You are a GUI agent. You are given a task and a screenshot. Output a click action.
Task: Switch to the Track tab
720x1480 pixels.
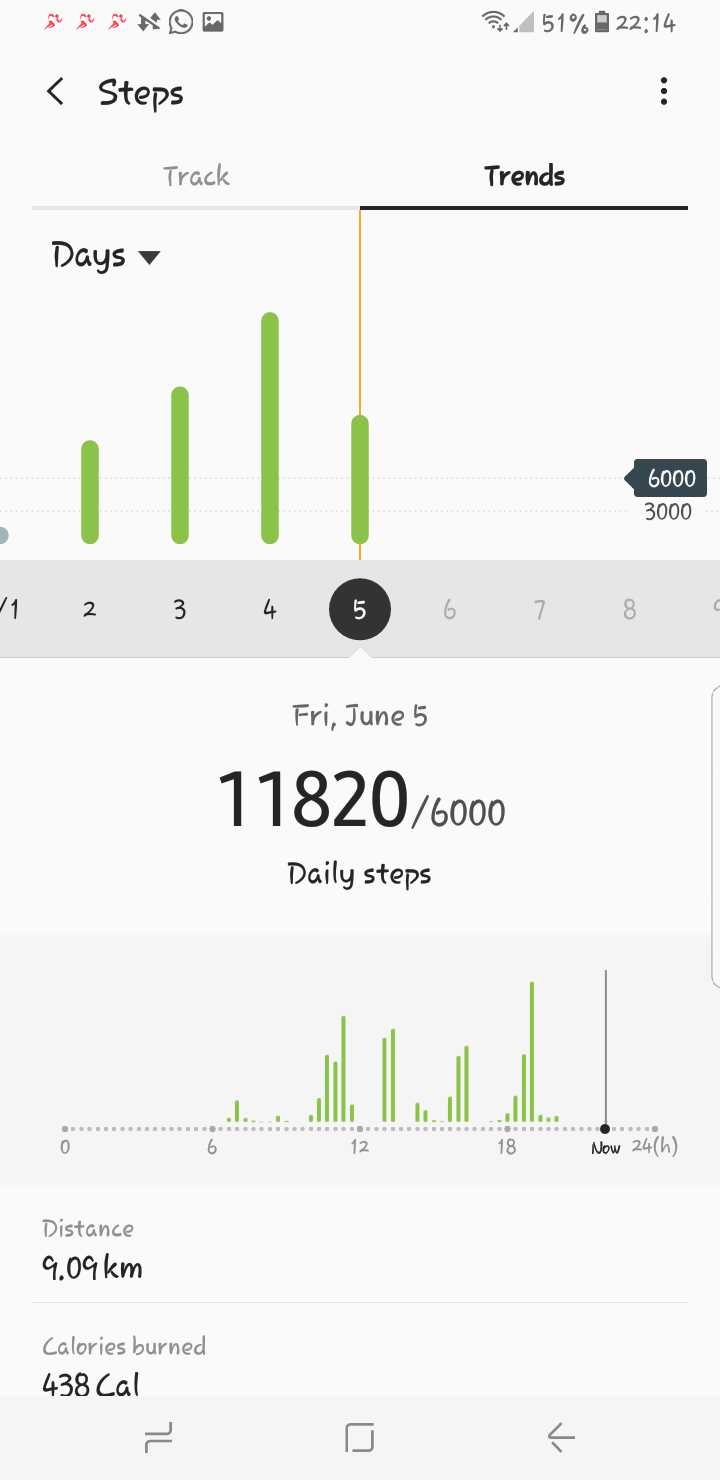tap(196, 177)
